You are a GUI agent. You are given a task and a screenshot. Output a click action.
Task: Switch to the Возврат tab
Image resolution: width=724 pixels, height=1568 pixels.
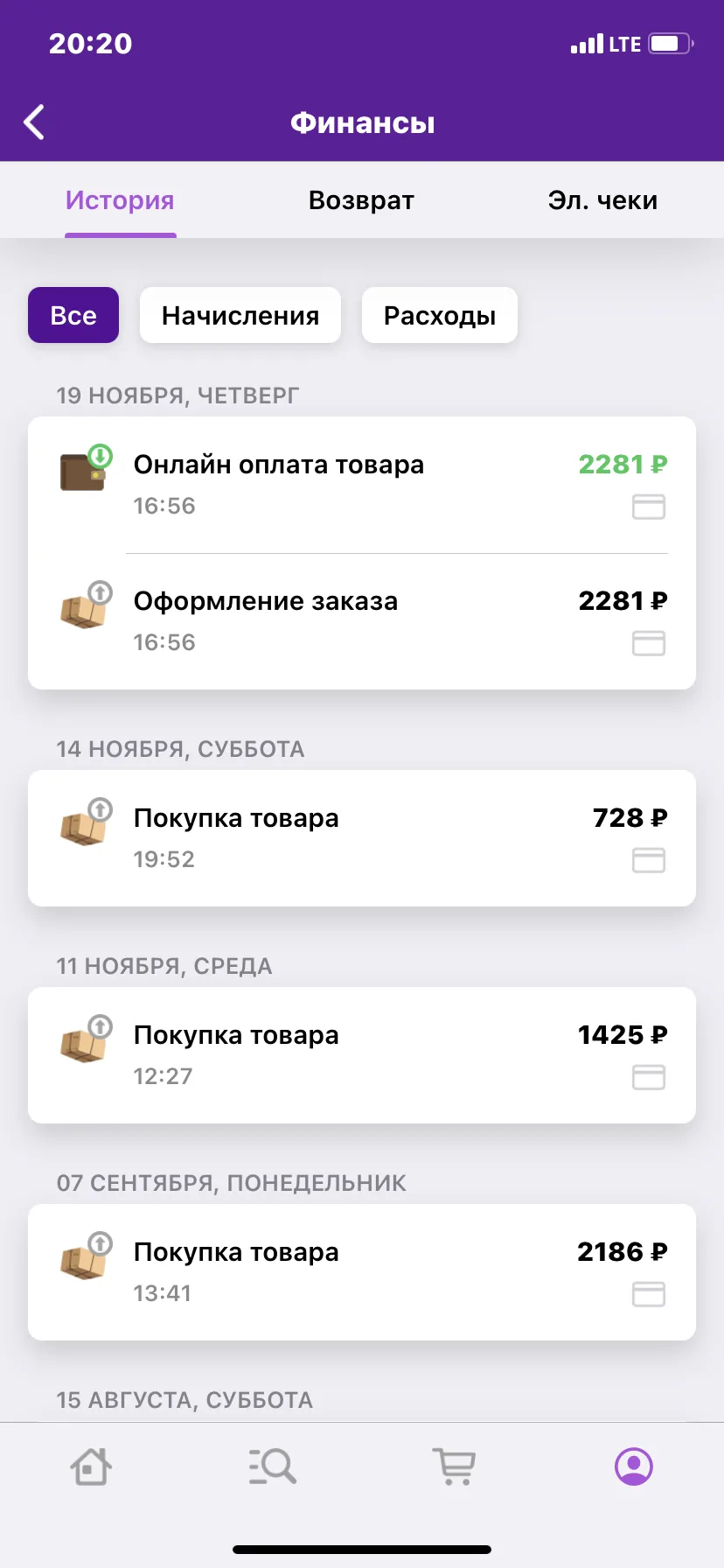click(x=361, y=200)
